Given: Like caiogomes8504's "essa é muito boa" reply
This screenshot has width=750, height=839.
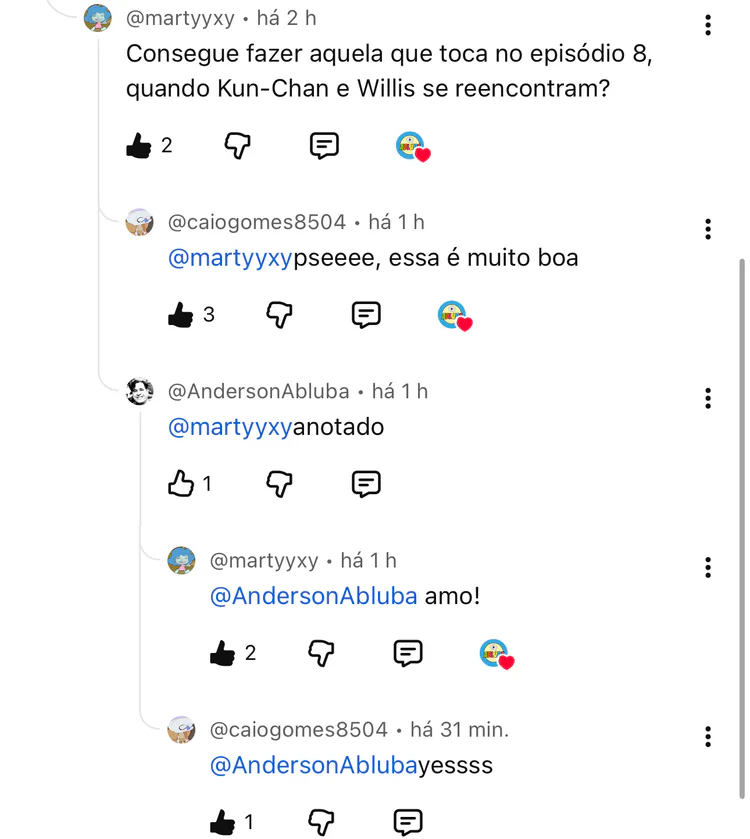Looking at the screenshot, I should coord(180,315).
